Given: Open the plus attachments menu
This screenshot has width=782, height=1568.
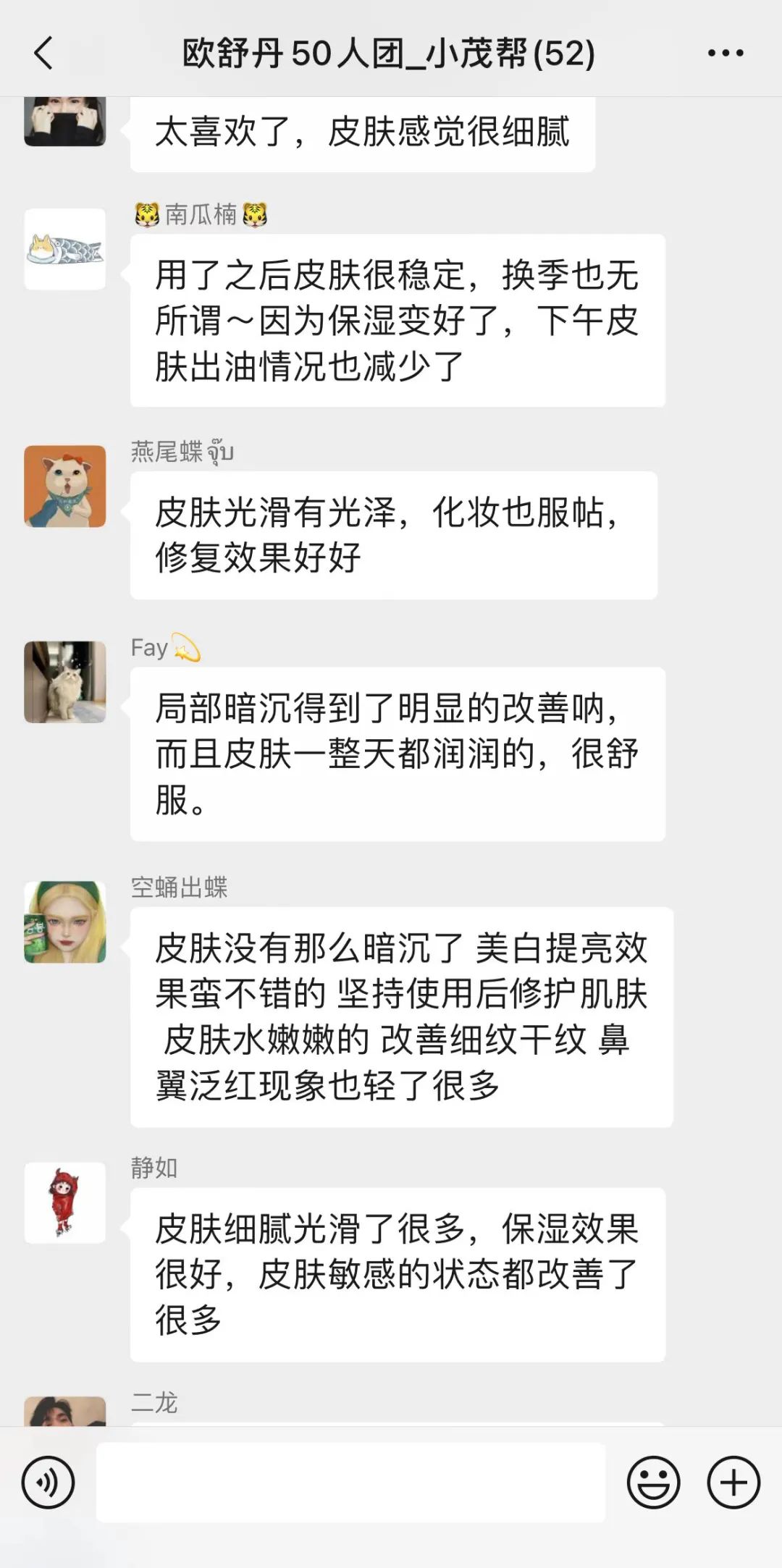Looking at the screenshot, I should (x=733, y=1482).
